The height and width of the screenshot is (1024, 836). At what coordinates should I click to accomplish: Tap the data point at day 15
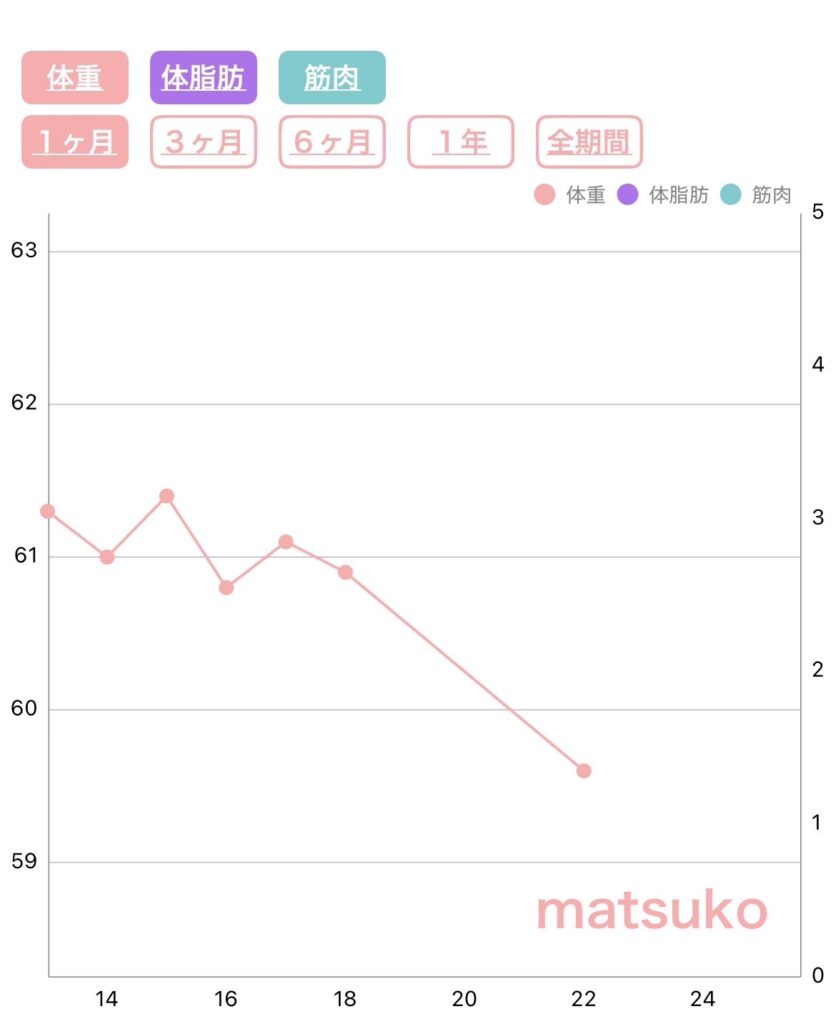pyautogui.click(x=167, y=496)
